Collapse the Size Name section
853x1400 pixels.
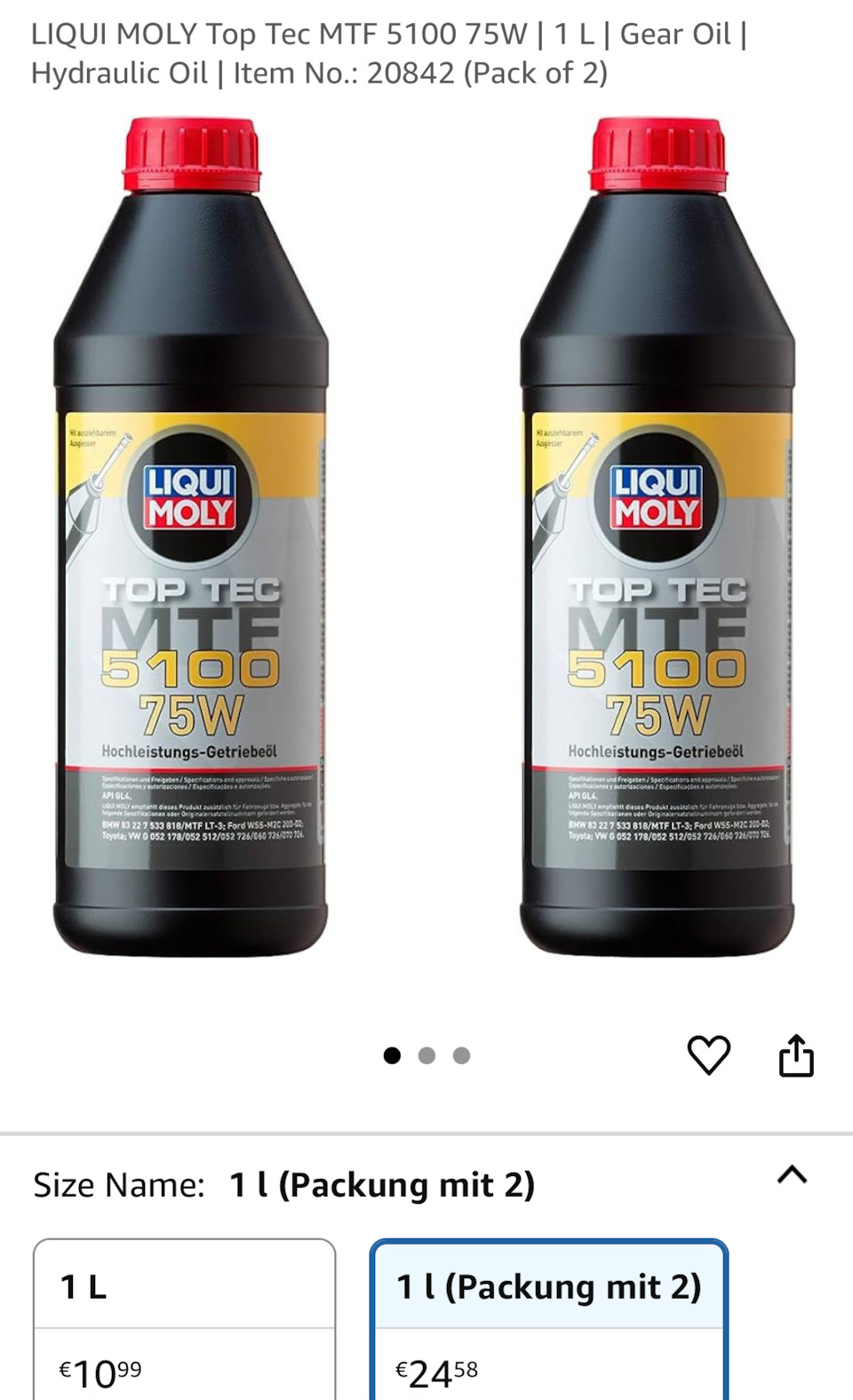pos(792,1175)
